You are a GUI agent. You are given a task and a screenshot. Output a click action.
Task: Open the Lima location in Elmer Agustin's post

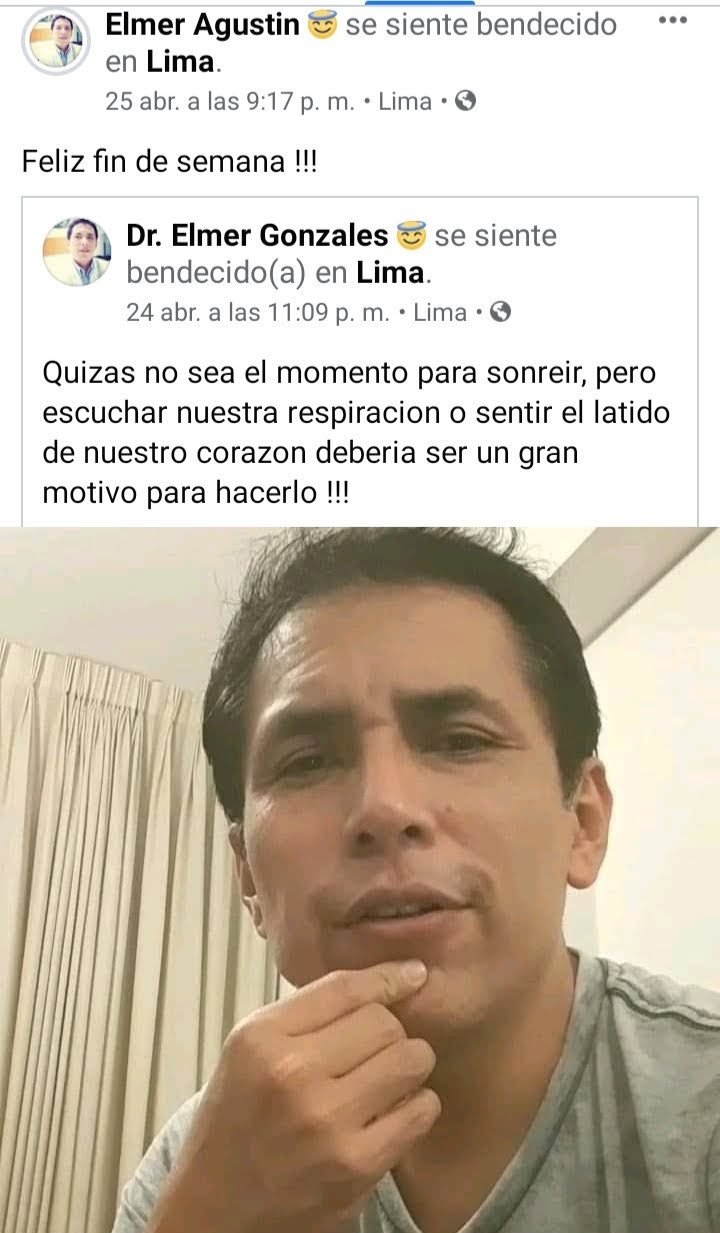180,62
